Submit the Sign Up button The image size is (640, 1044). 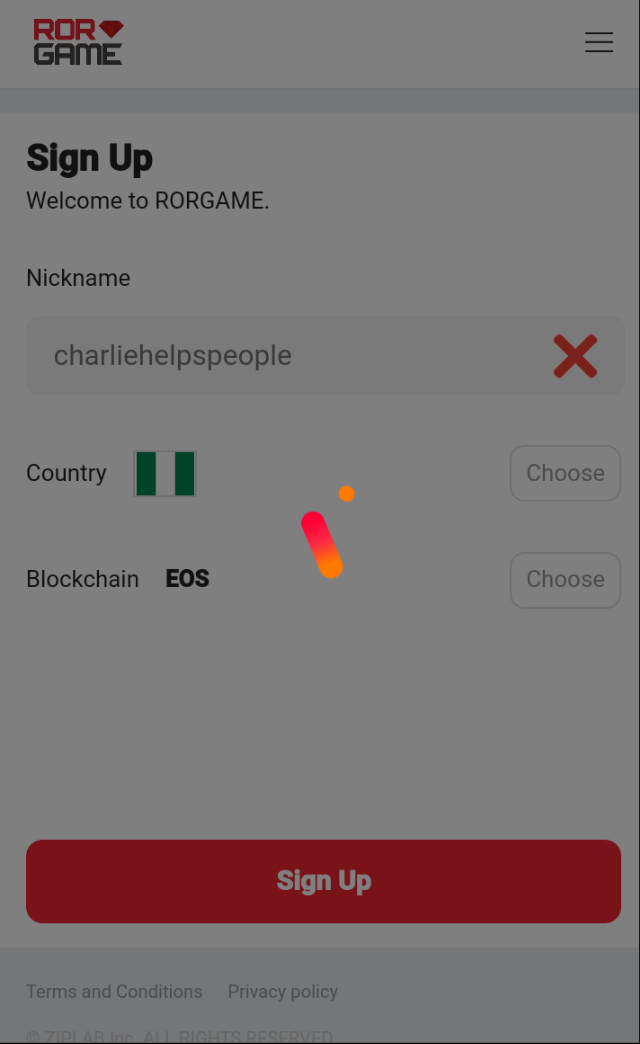click(323, 881)
